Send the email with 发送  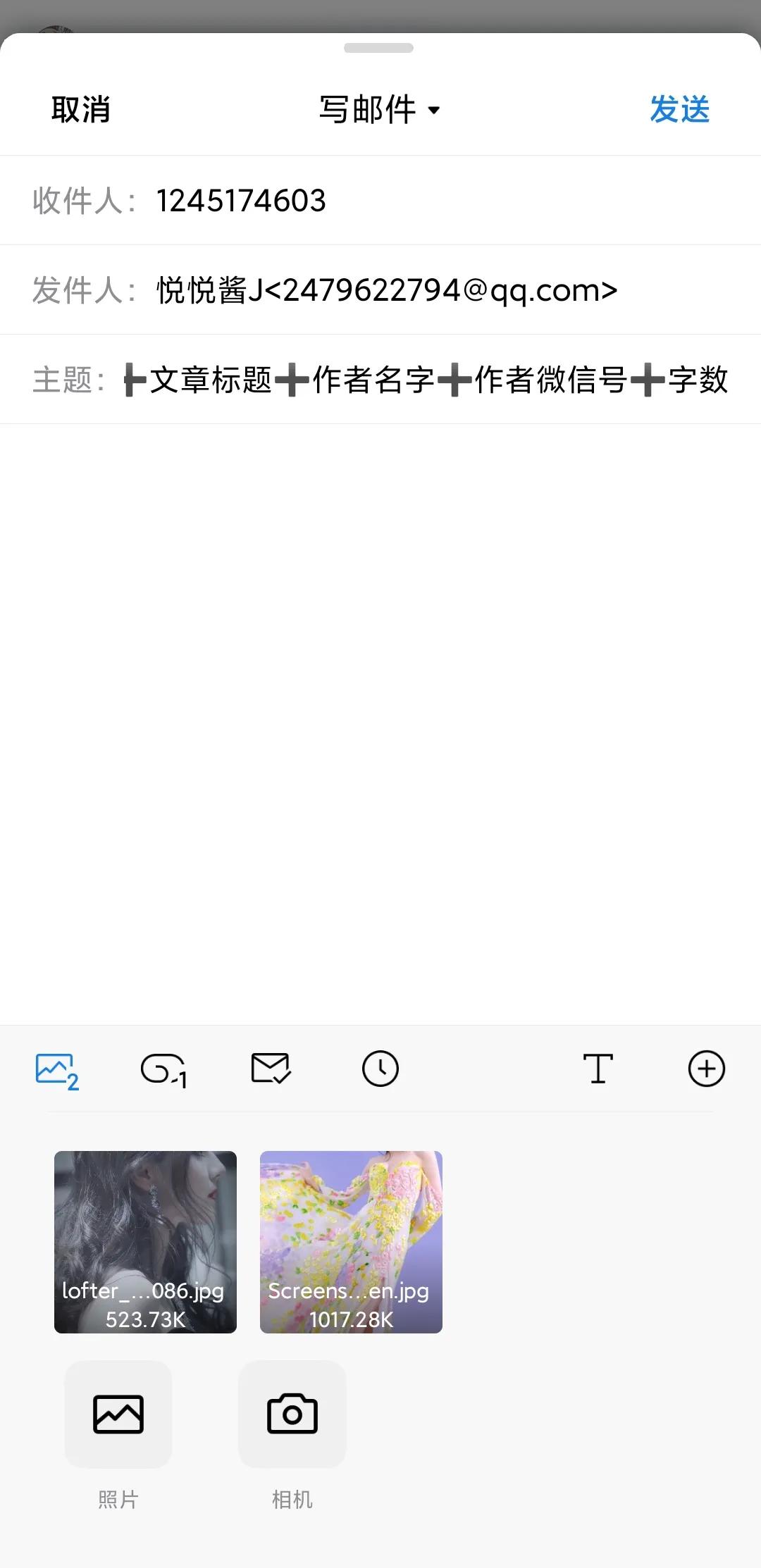coord(679,110)
